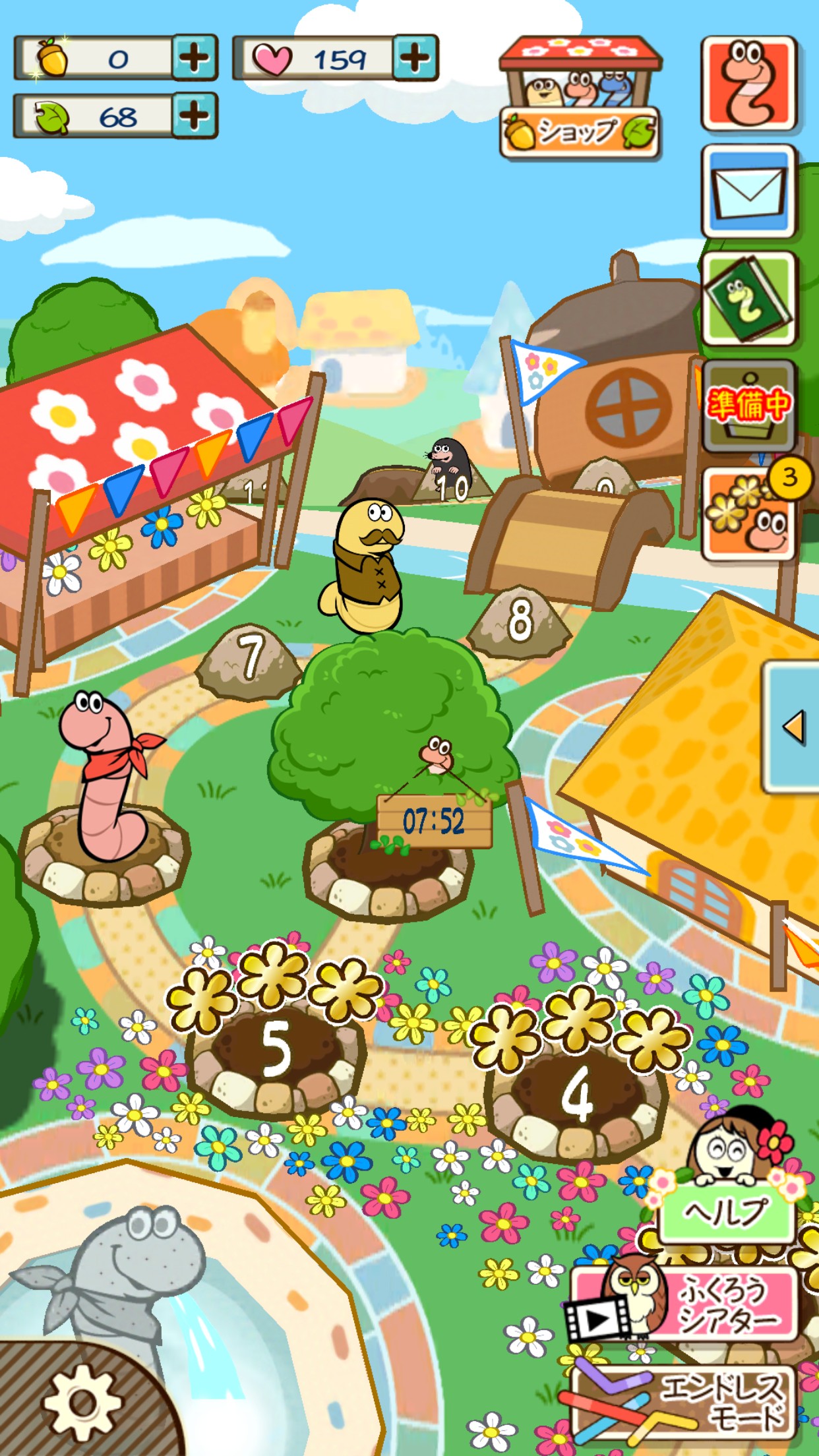Choose stage 10 mound
The height and width of the screenshot is (1456, 819).
[452, 487]
